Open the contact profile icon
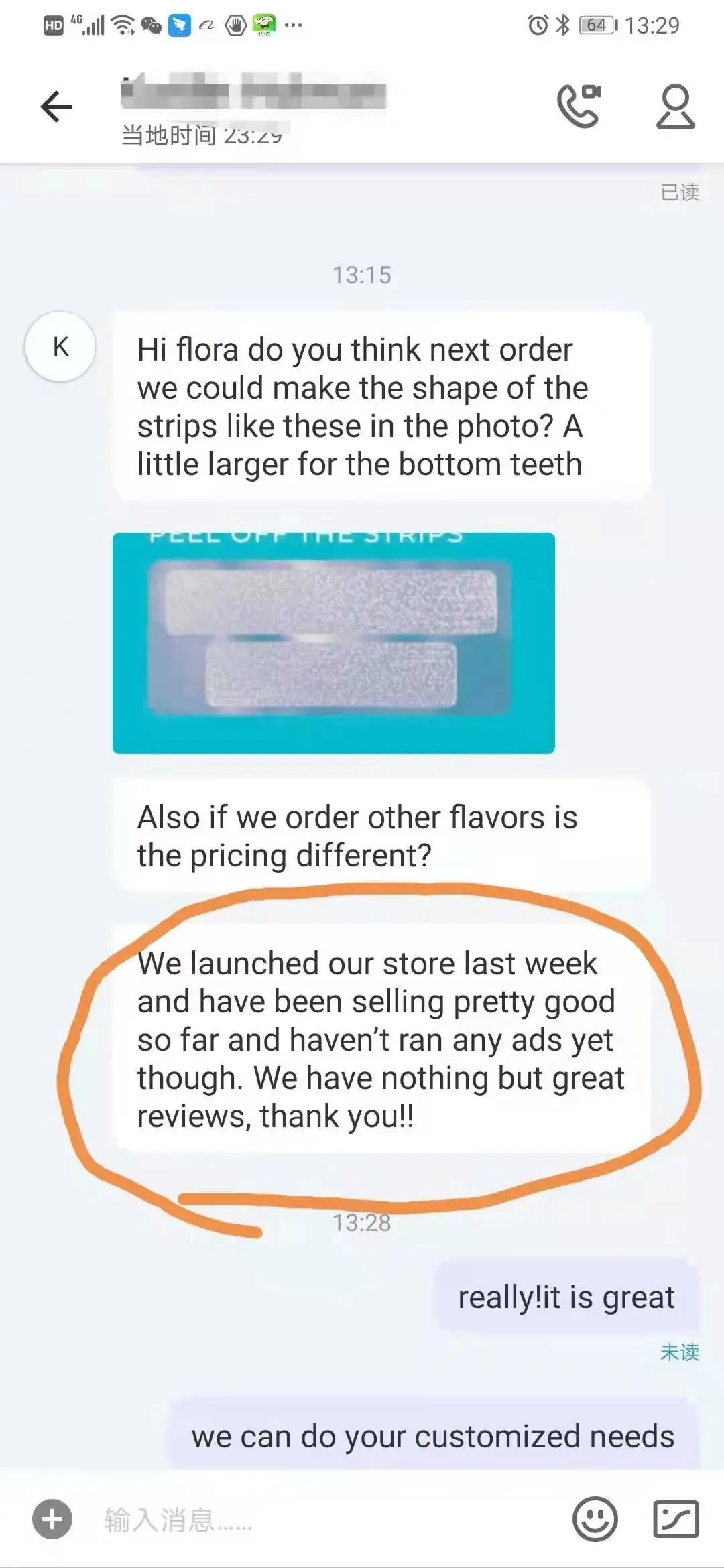Viewport: 724px width, 1568px height. pos(675,106)
